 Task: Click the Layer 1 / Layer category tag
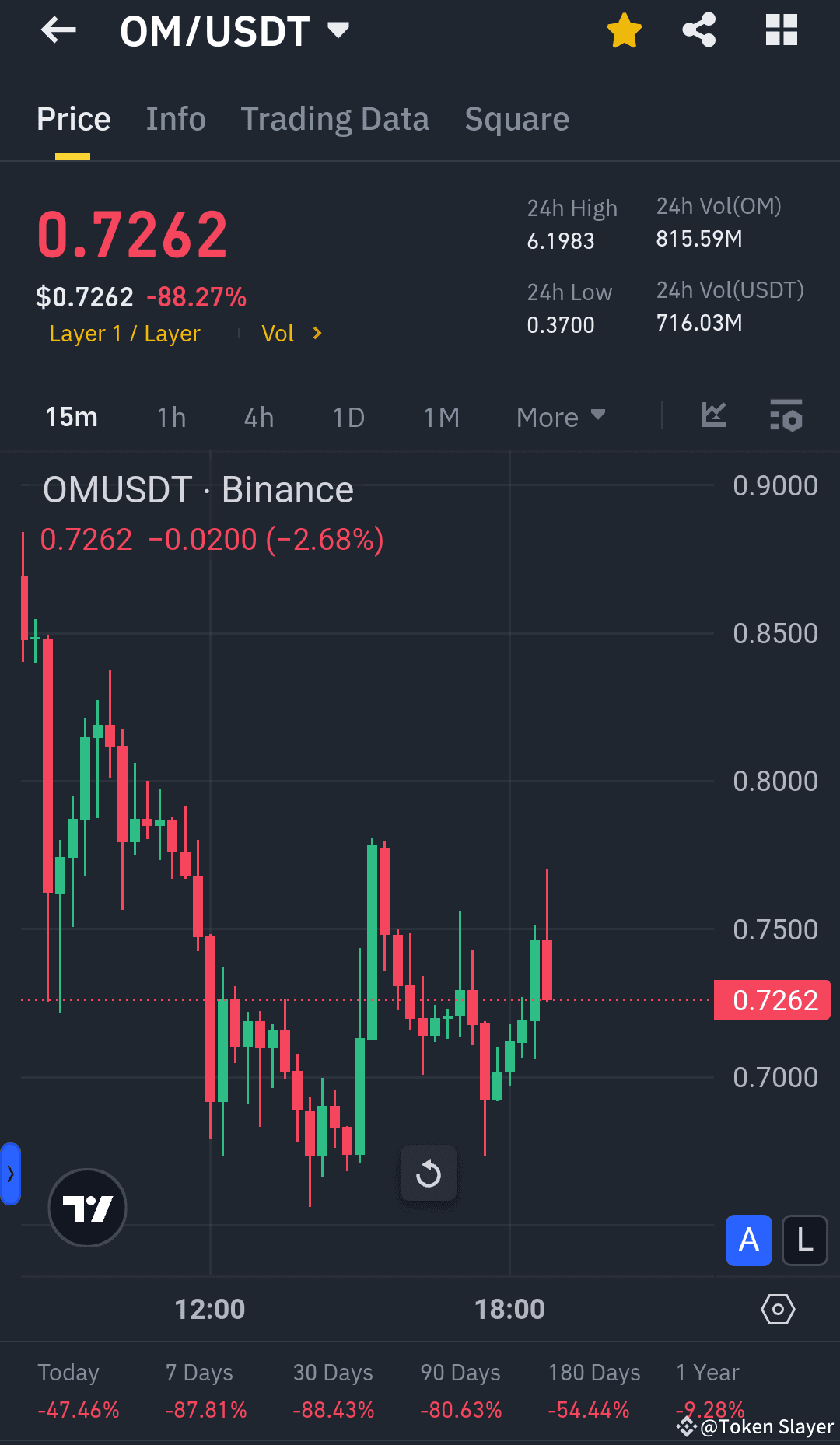pos(124,333)
